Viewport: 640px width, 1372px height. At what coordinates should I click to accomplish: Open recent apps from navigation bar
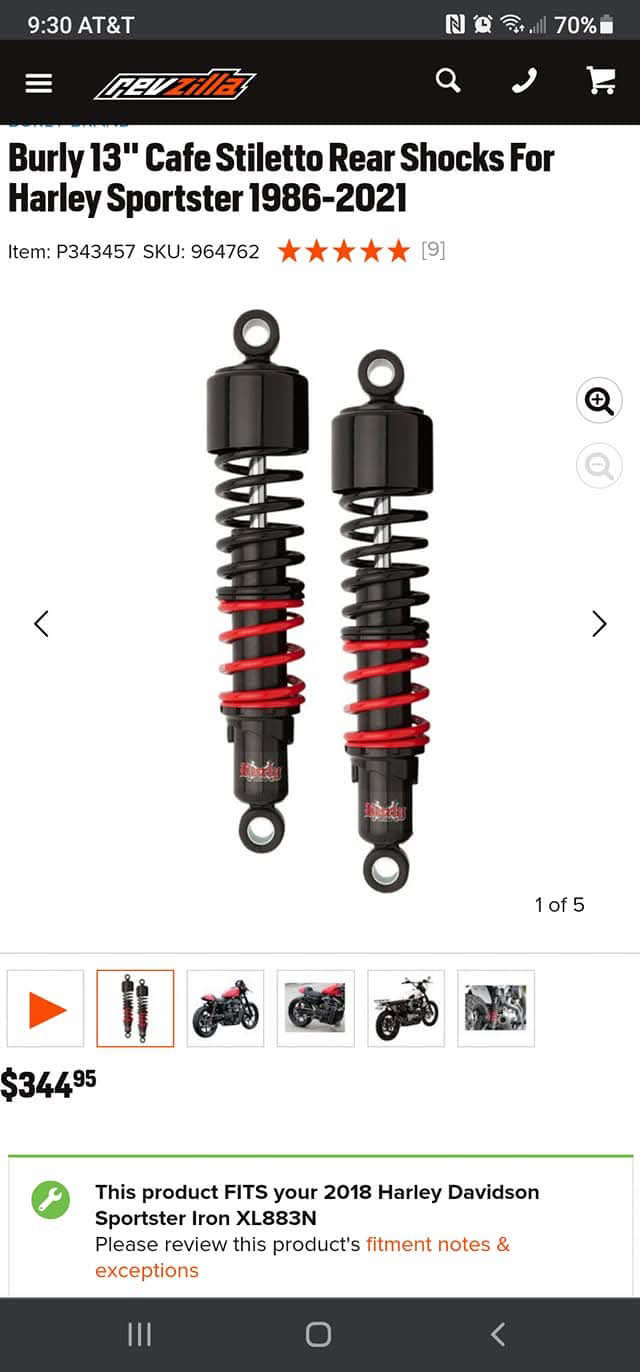tap(140, 1334)
